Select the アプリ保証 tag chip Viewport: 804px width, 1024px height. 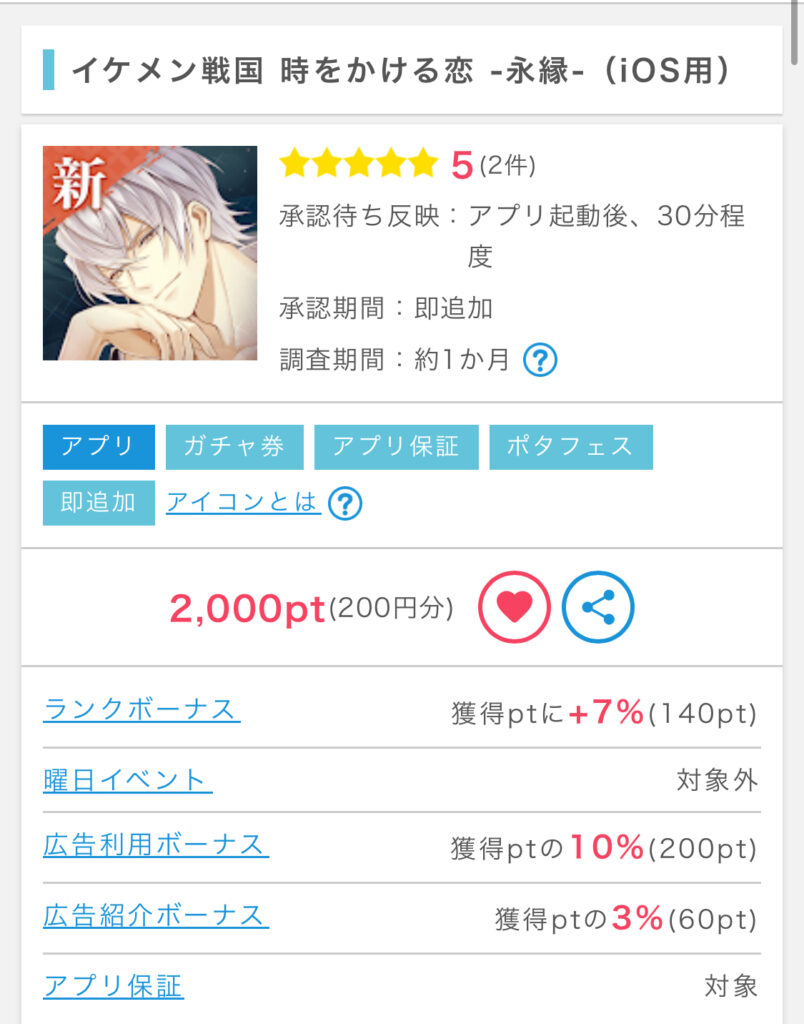396,447
